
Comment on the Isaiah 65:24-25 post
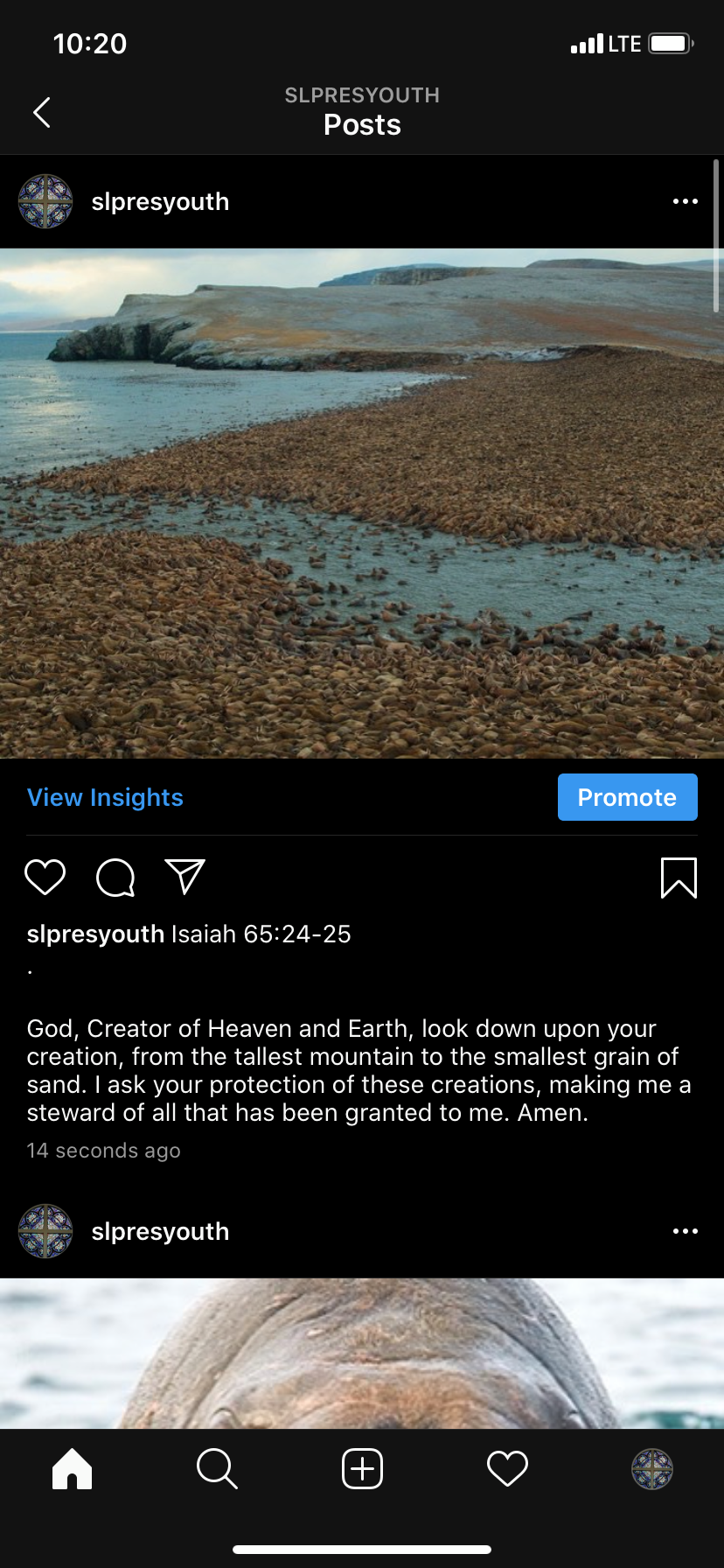[x=115, y=877]
